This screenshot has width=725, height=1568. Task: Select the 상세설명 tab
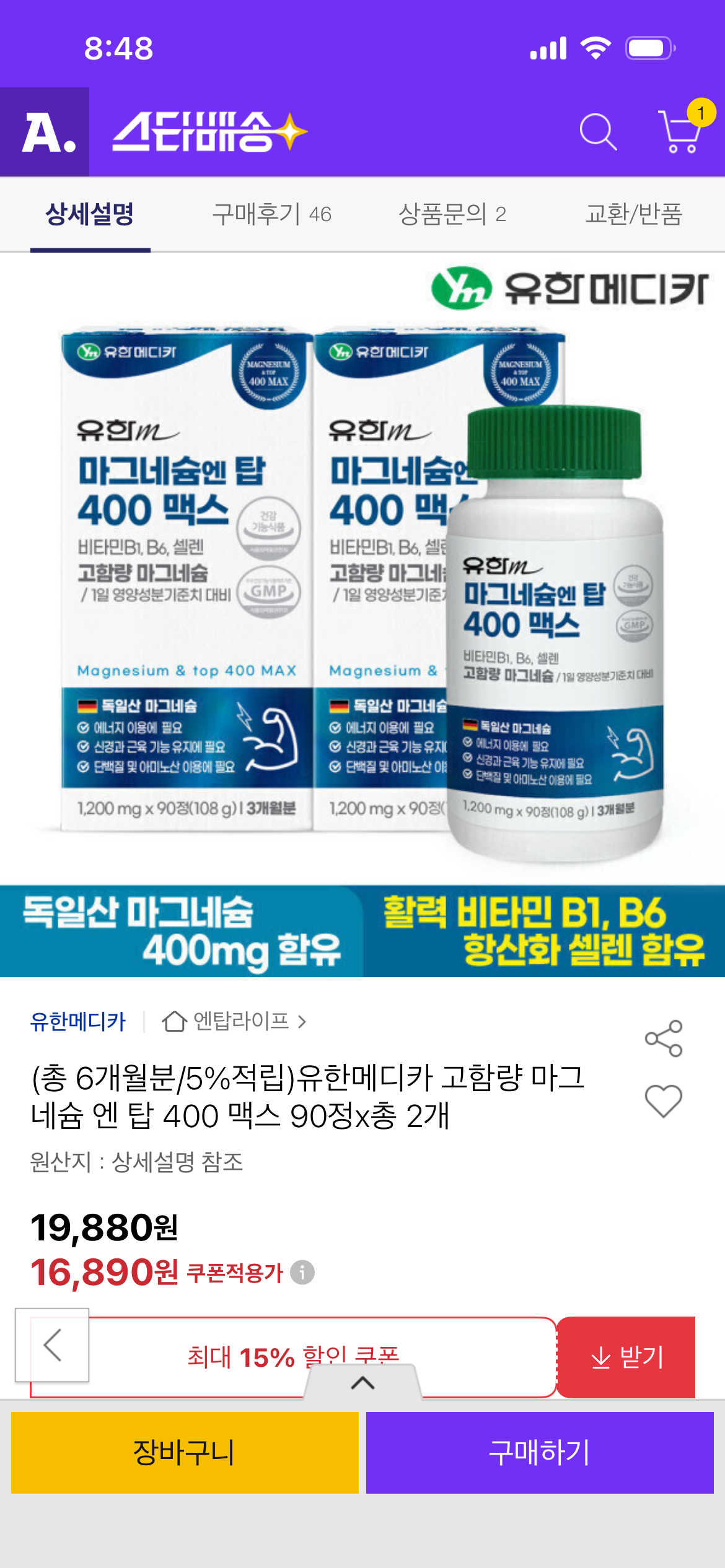(x=90, y=214)
